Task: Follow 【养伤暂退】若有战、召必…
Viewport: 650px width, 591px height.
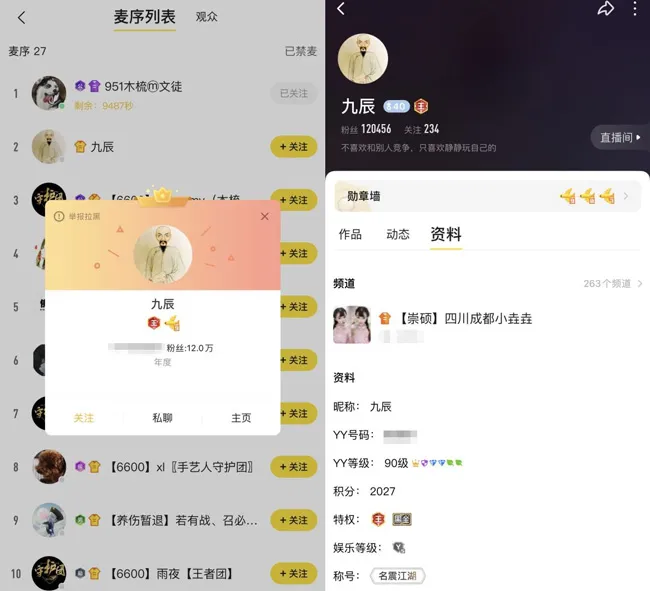Action: (x=293, y=520)
